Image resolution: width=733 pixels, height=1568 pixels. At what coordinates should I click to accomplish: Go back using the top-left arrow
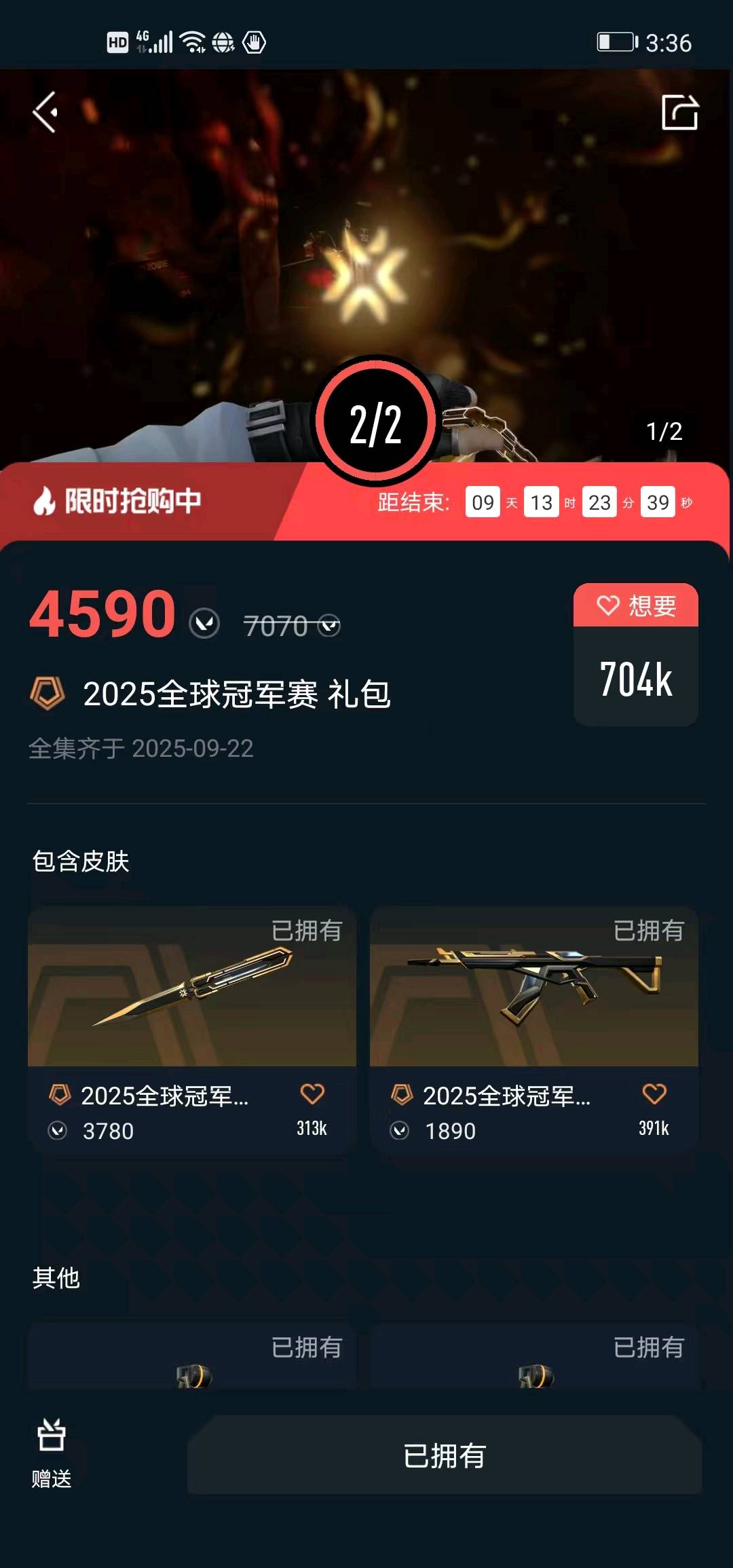tap(45, 112)
